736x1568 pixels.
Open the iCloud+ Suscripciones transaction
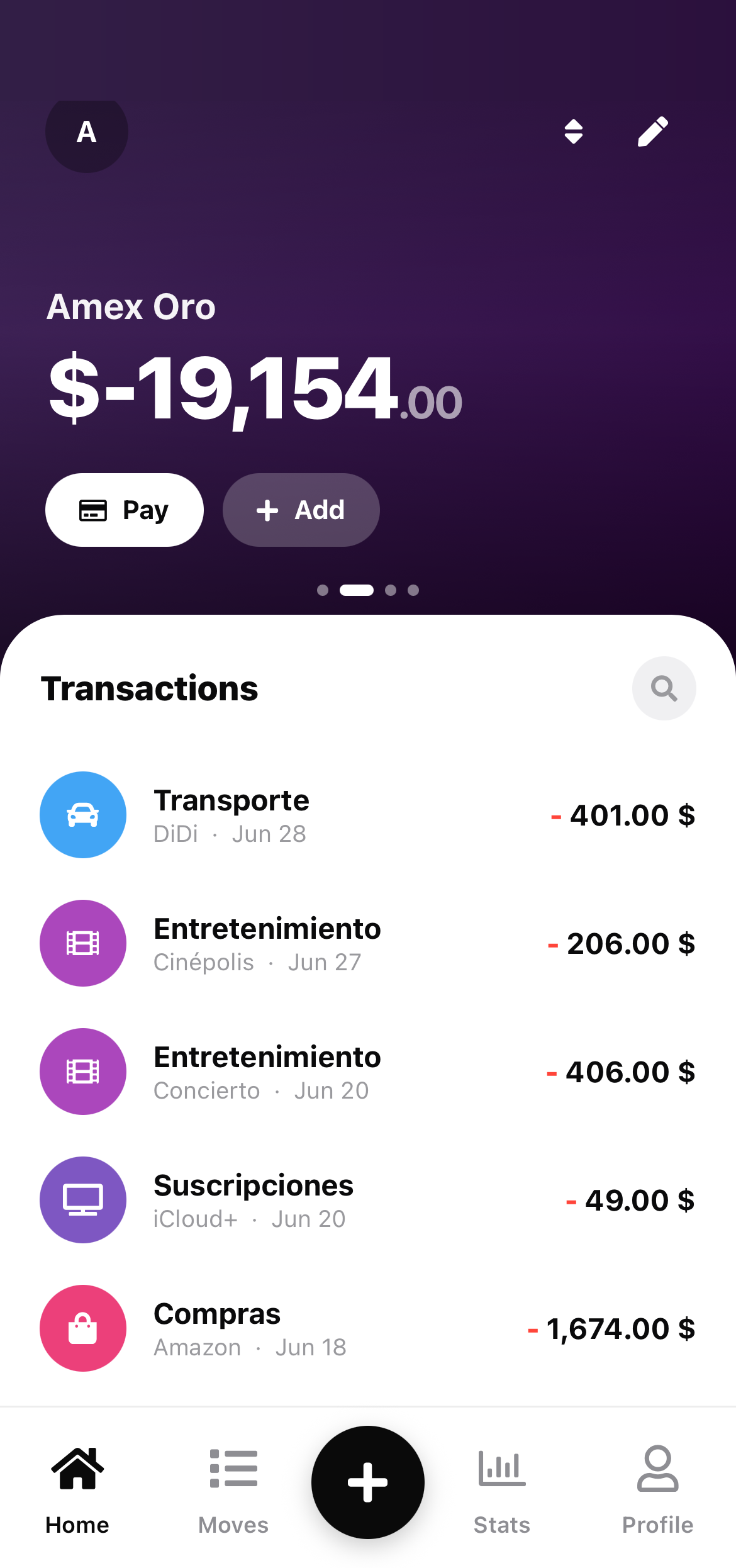368,1200
